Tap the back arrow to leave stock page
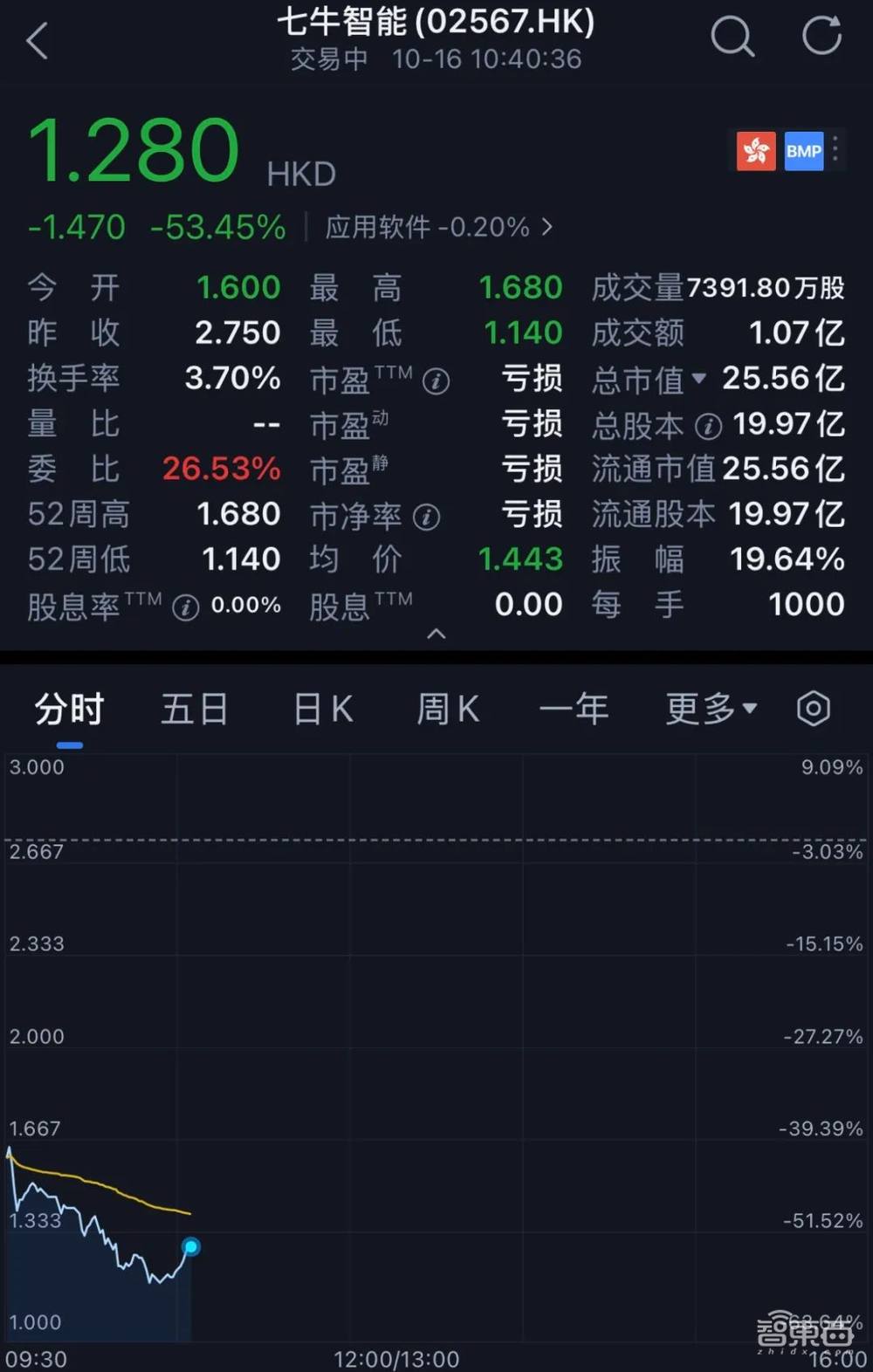Viewport: 873px width, 1372px height. 37,39
